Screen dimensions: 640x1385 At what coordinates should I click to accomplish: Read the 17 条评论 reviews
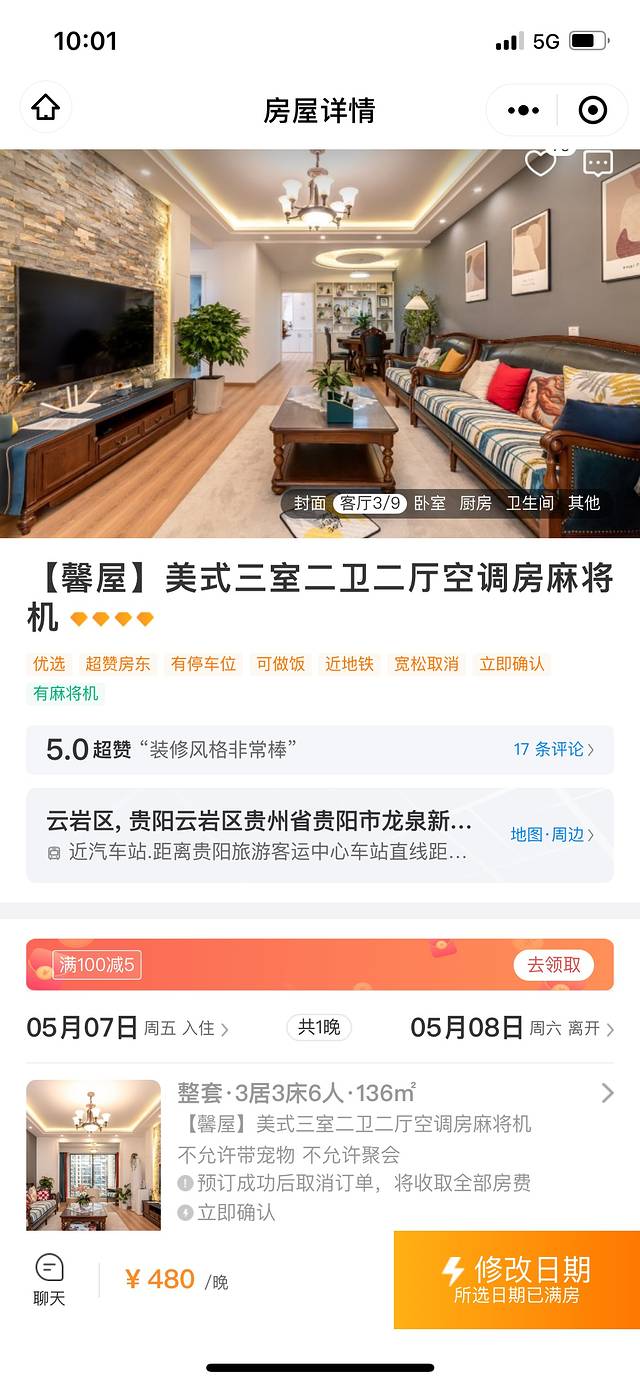(553, 749)
